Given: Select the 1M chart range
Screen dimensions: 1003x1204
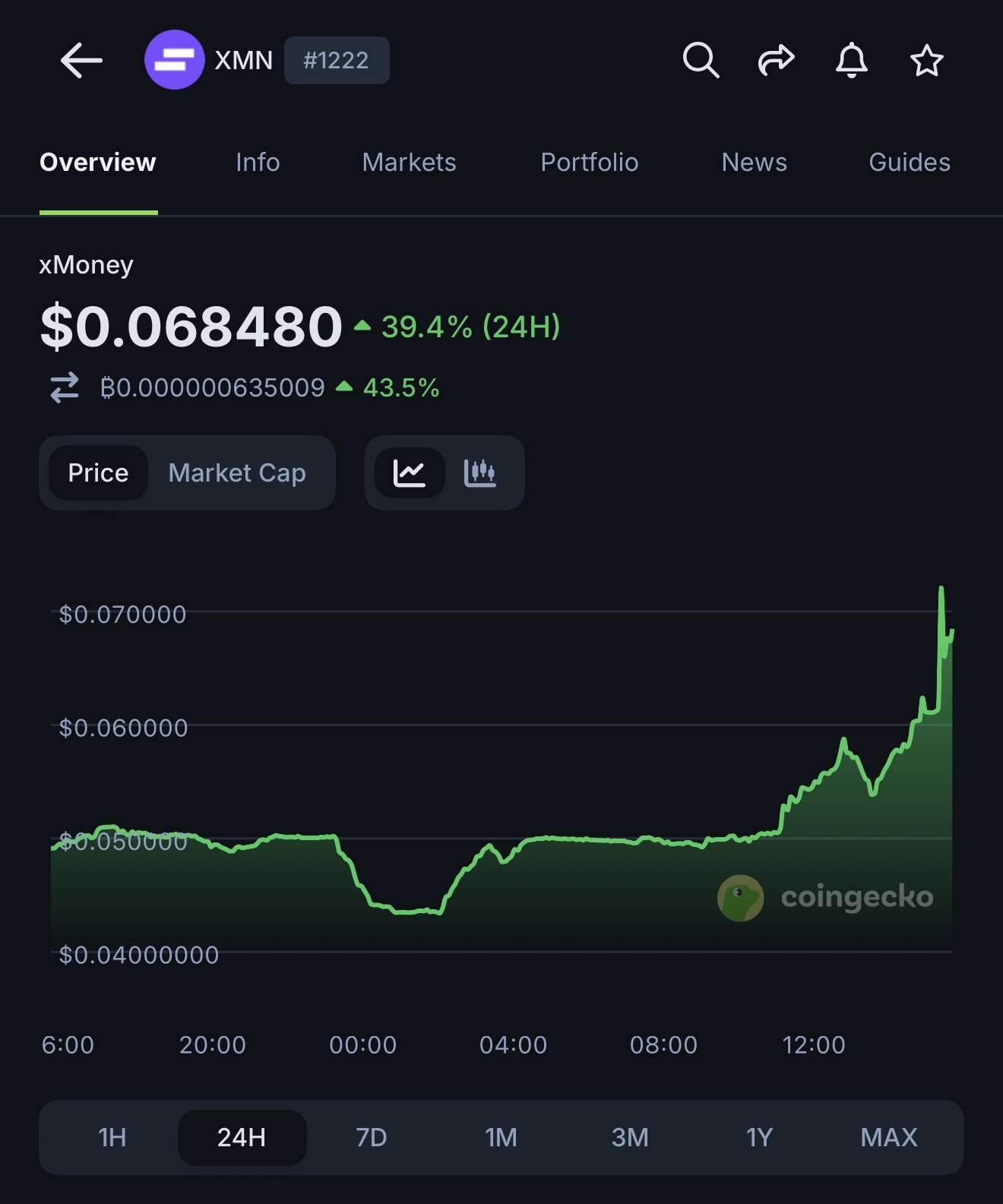Looking at the screenshot, I should coord(501,1137).
